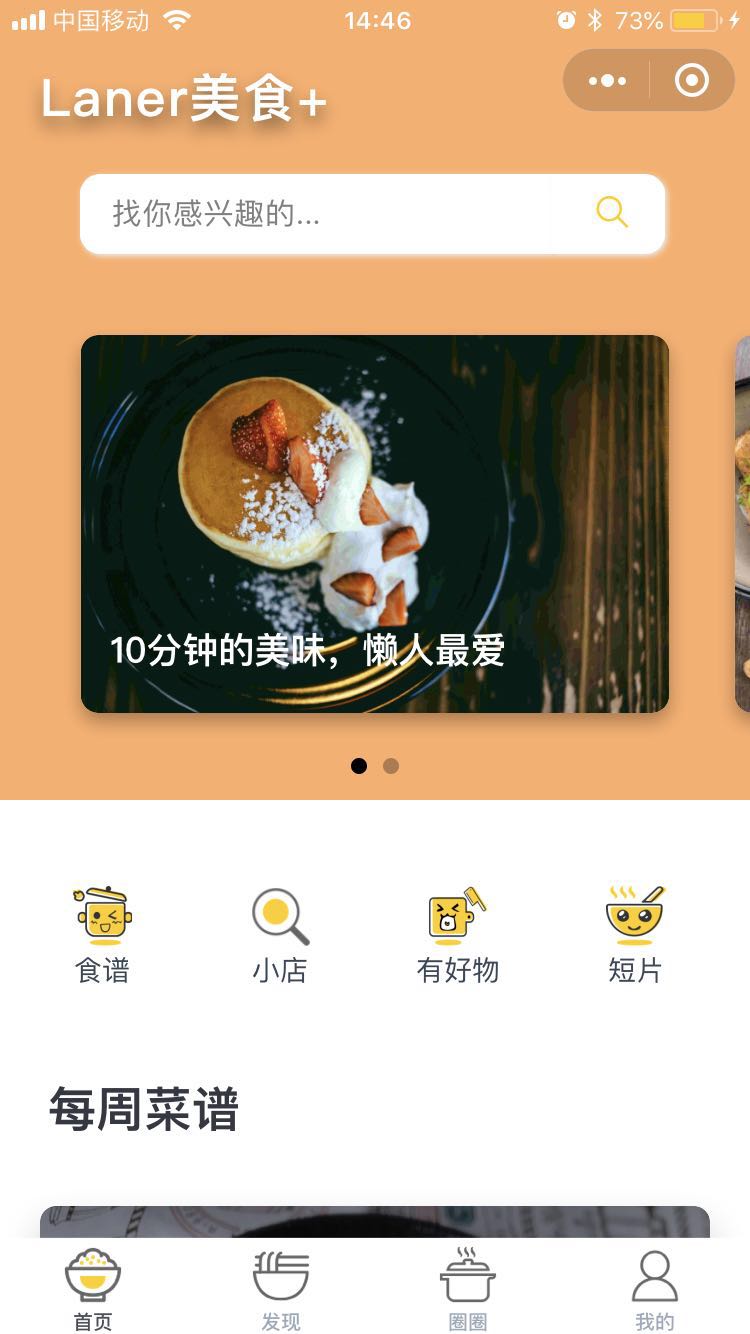Screen dimensions: 750x1334
Task: Switch to the 发现 tab
Action: 281,1290
